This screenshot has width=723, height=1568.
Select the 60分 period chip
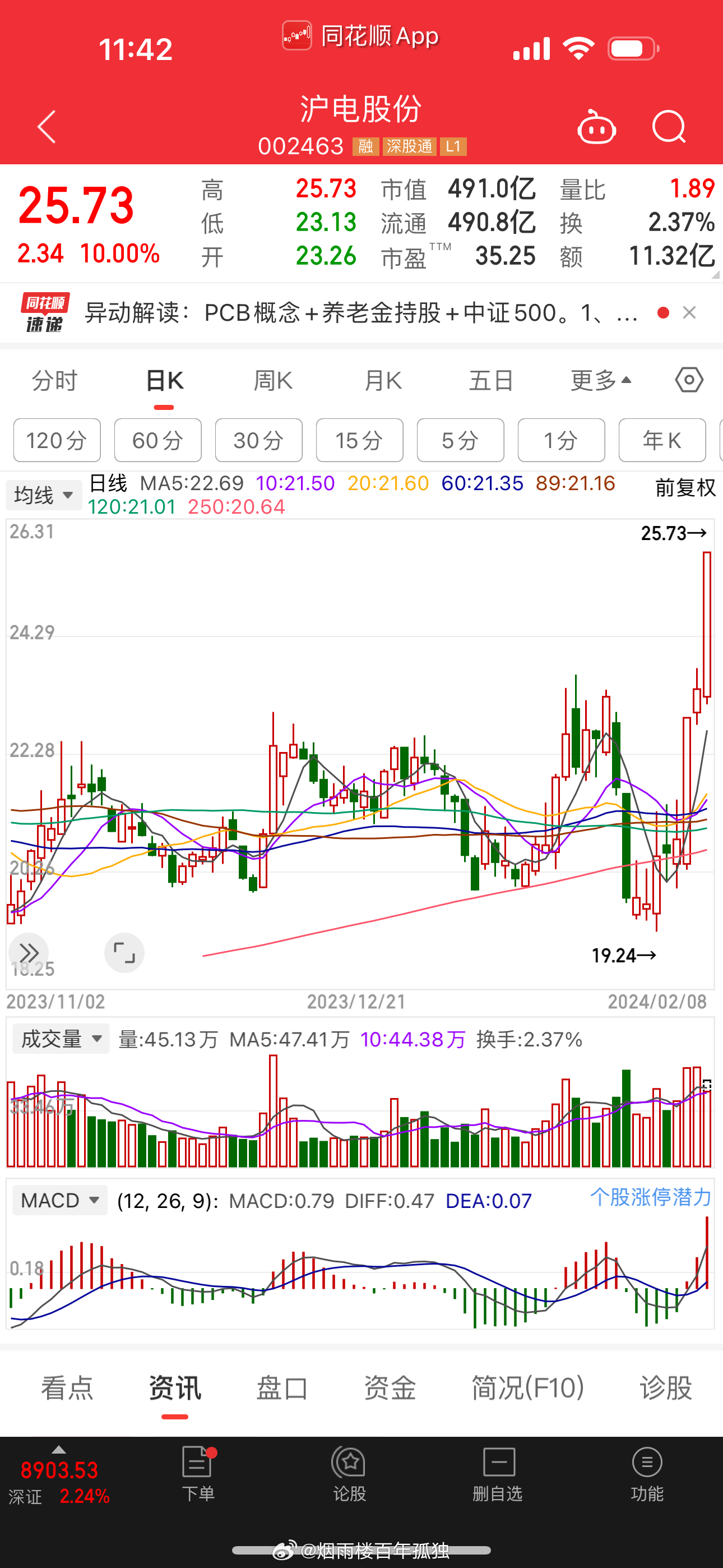[157, 440]
